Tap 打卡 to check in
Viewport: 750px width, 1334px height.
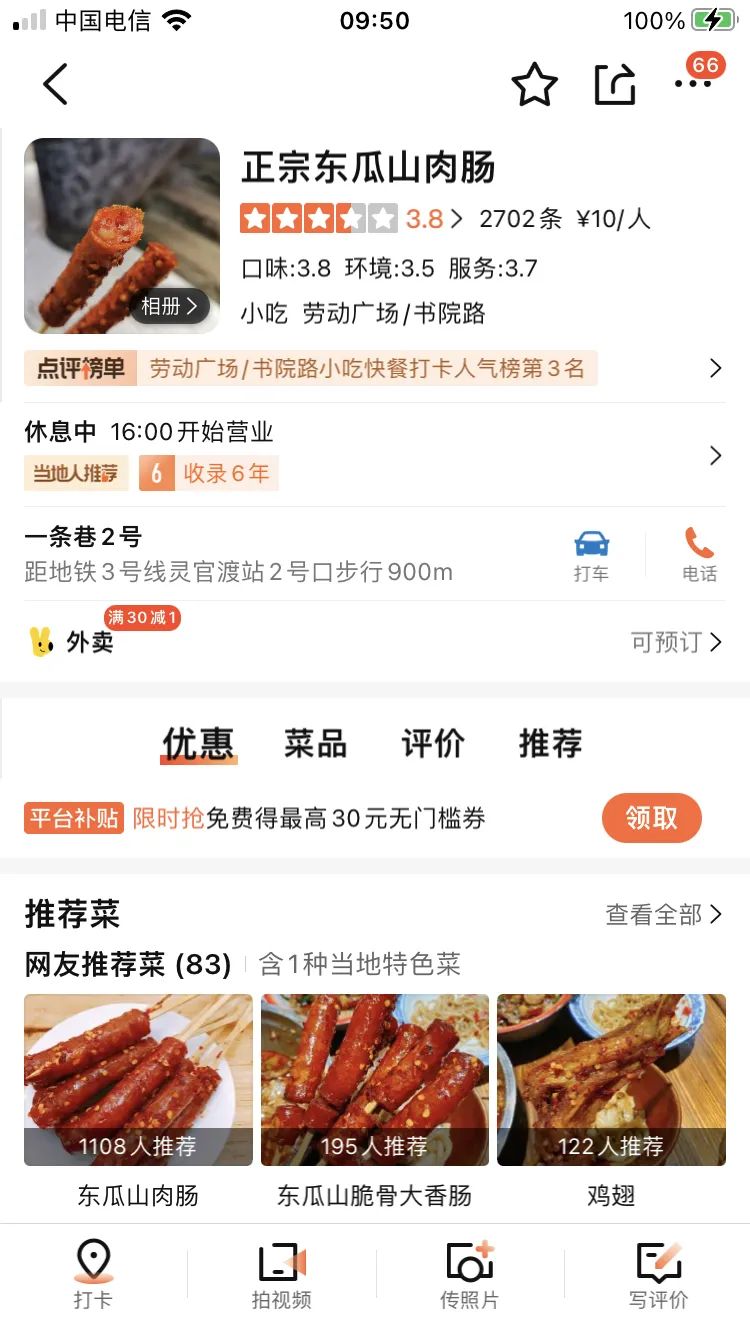pos(93,1274)
